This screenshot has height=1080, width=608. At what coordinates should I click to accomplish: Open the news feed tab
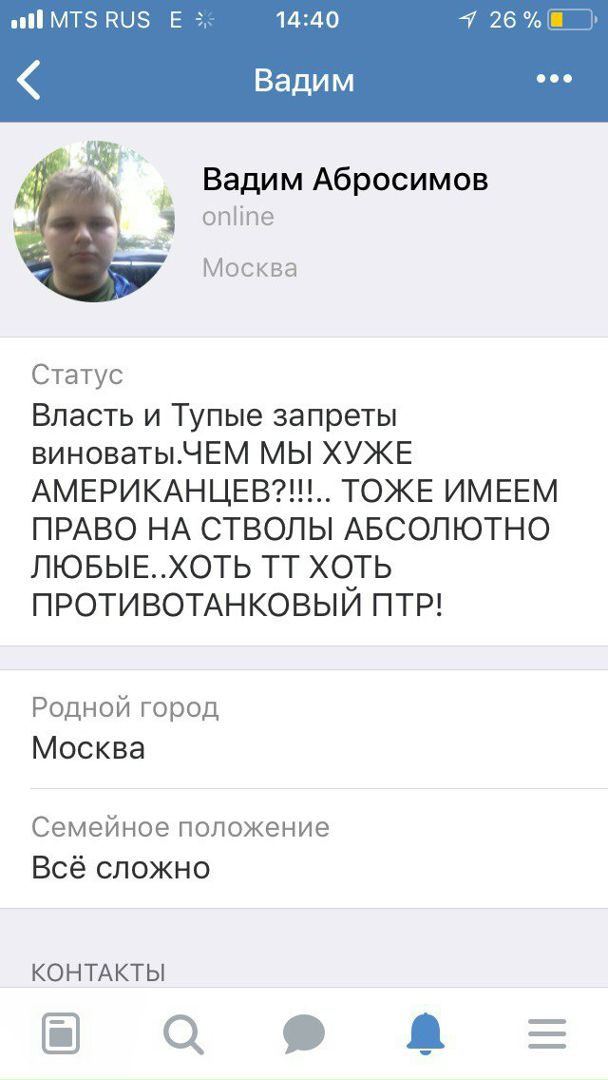tap(61, 1033)
